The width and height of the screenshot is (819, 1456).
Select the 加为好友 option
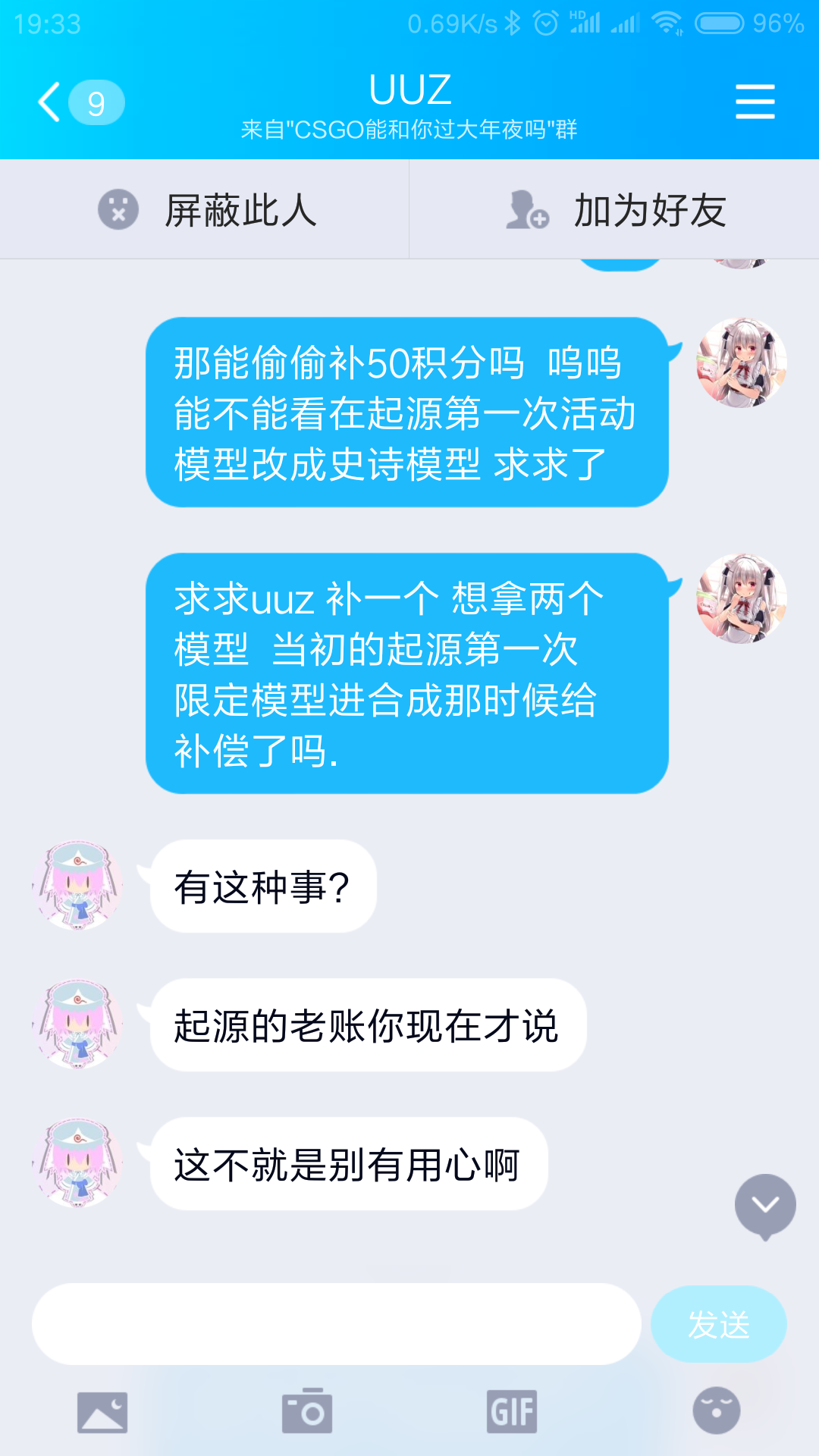pos(648,211)
